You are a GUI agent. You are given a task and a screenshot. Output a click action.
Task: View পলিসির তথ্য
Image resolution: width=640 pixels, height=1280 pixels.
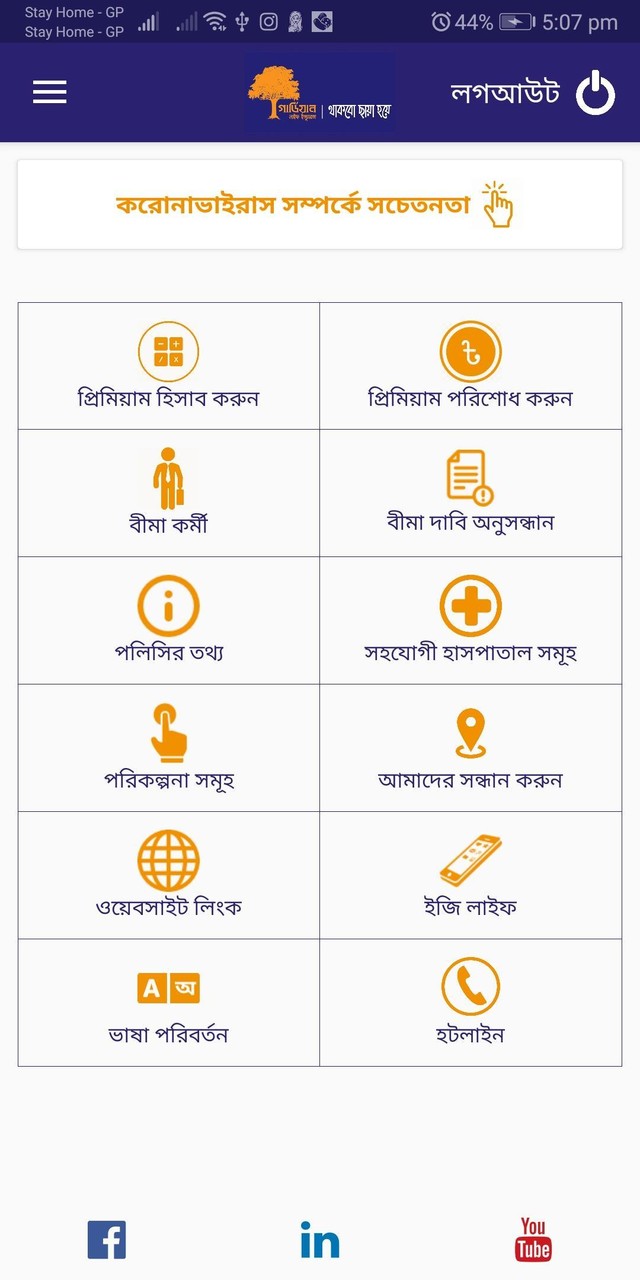168,620
